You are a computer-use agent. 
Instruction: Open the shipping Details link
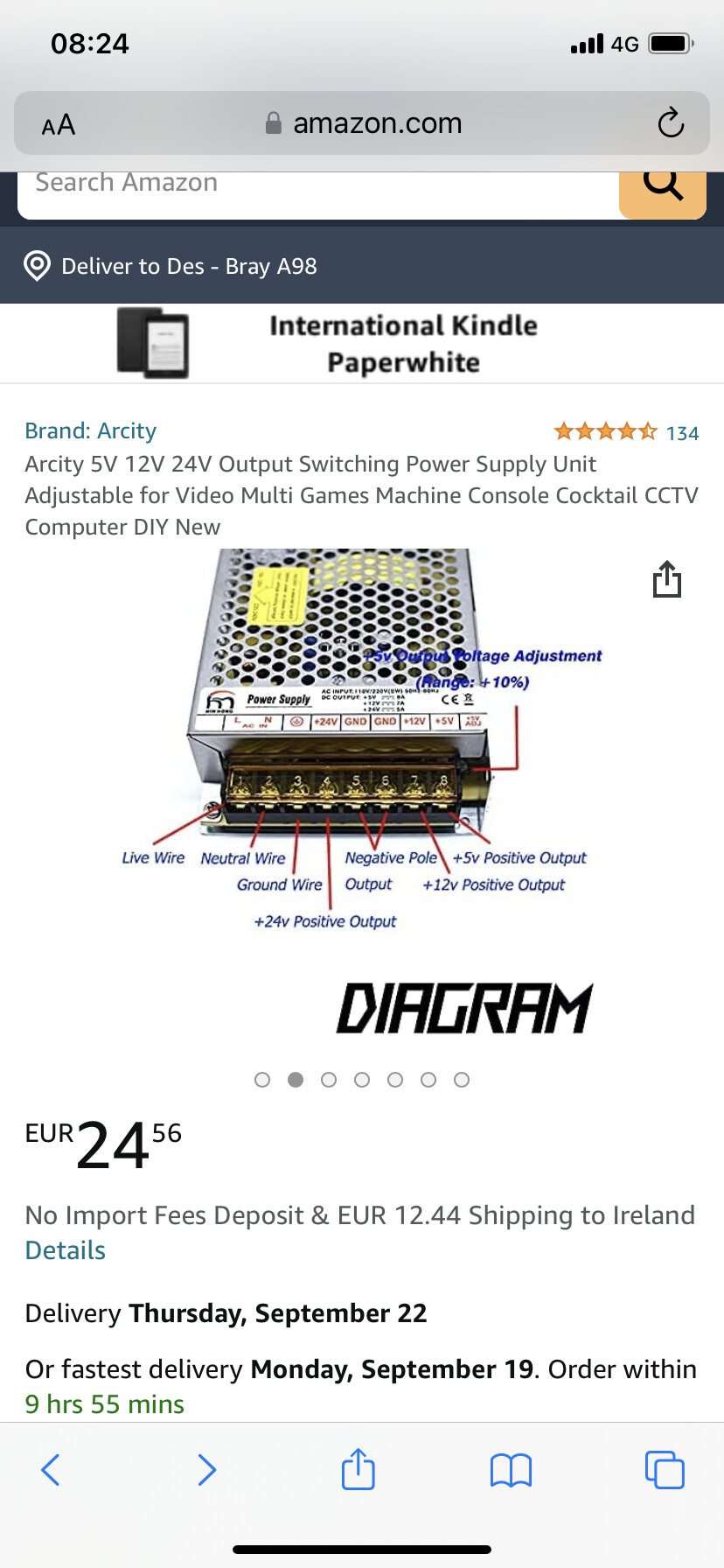[x=66, y=1250]
